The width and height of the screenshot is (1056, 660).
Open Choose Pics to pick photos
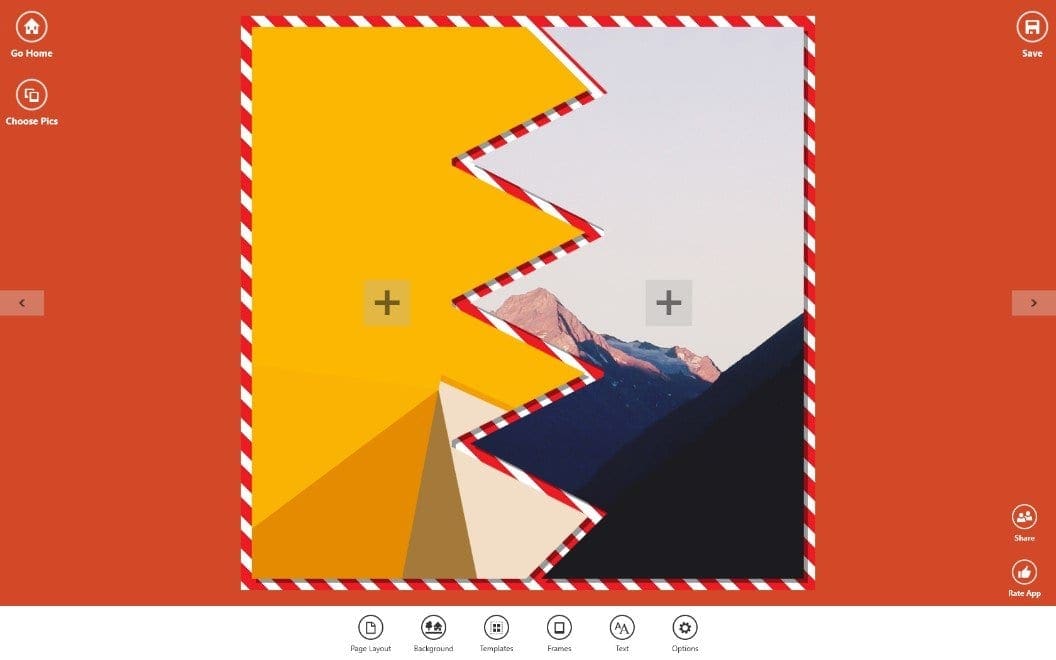pyautogui.click(x=31, y=95)
